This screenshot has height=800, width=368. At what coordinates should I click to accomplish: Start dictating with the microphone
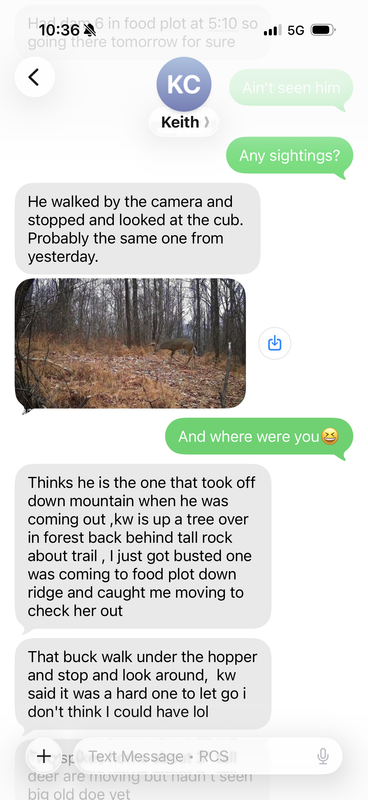click(323, 756)
